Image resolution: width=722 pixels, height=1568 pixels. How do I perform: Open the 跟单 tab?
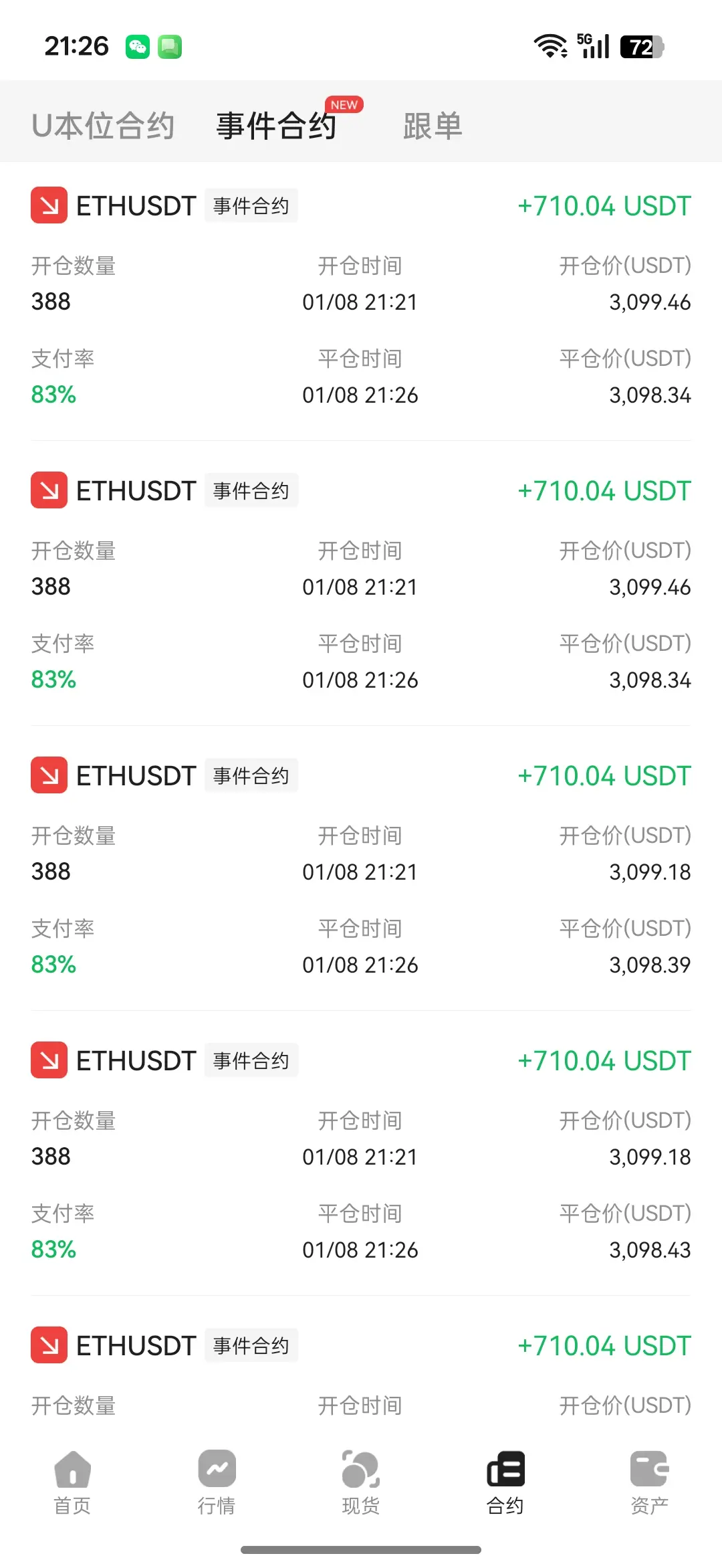[x=433, y=126]
